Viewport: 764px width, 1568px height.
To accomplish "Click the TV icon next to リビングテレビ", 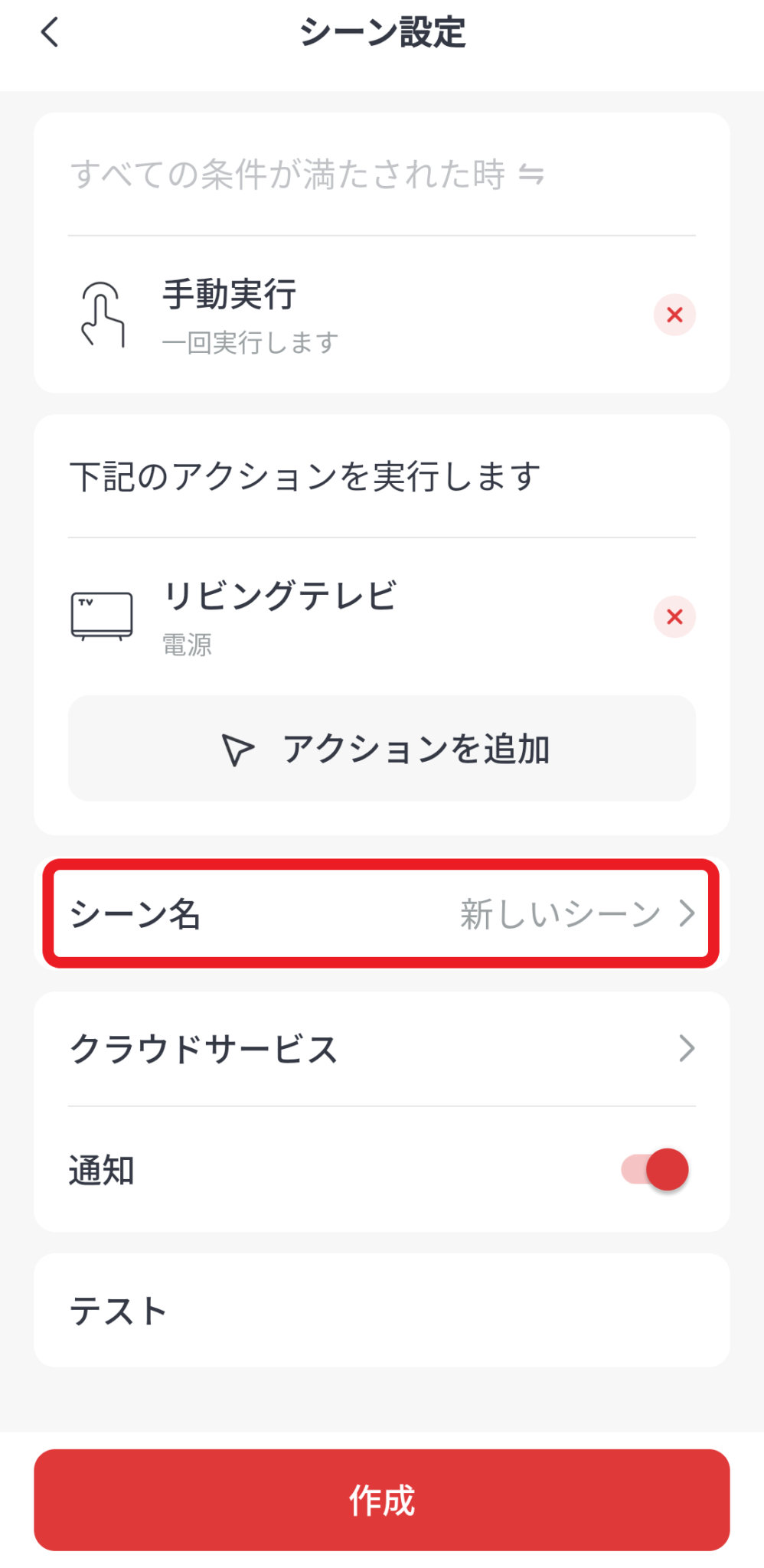I will pyautogui.click(x=102, y=616).
